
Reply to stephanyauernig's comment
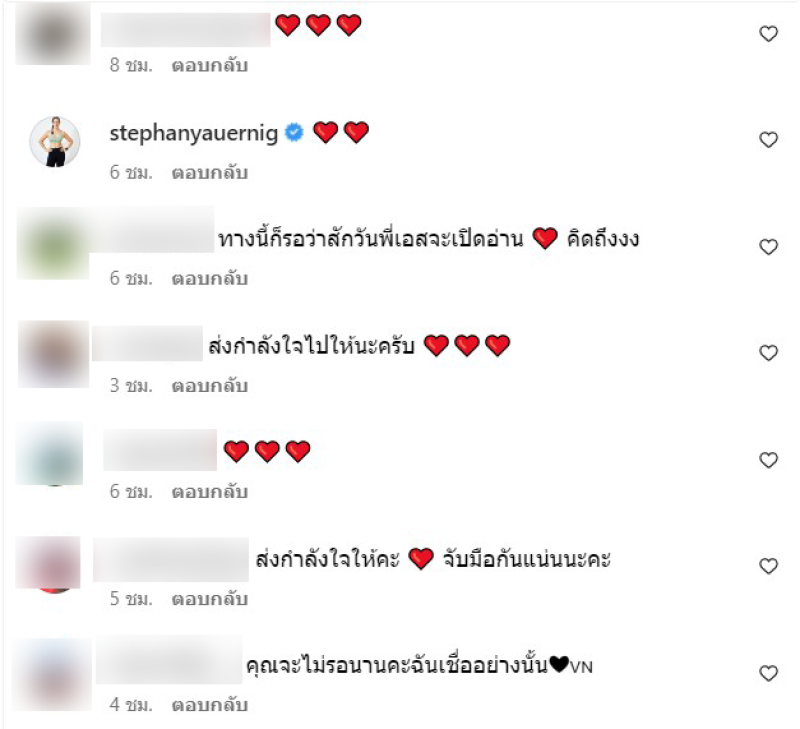pyautogui.click(x=209, y=173)
